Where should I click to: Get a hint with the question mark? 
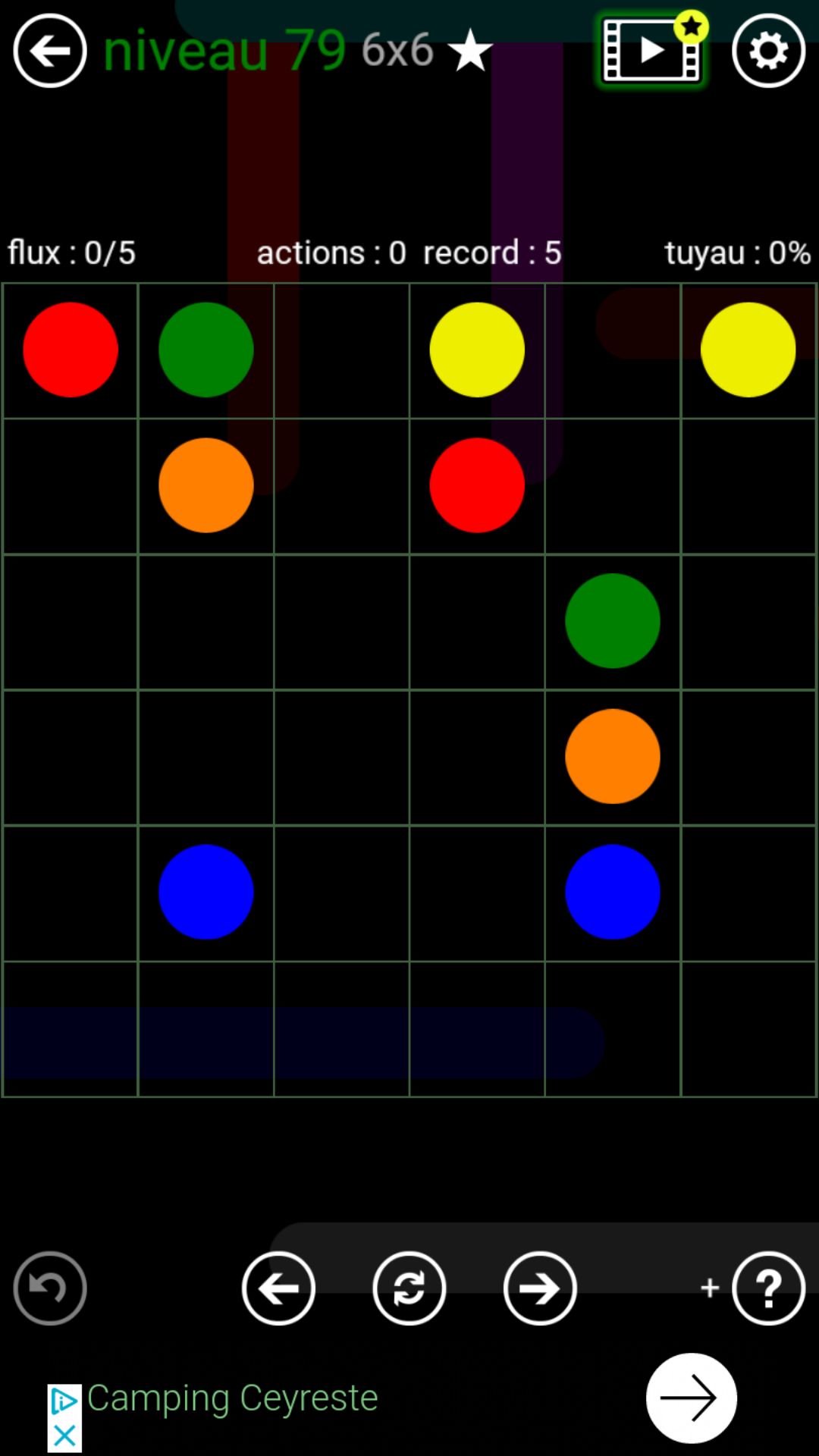tap(768, 1288)
